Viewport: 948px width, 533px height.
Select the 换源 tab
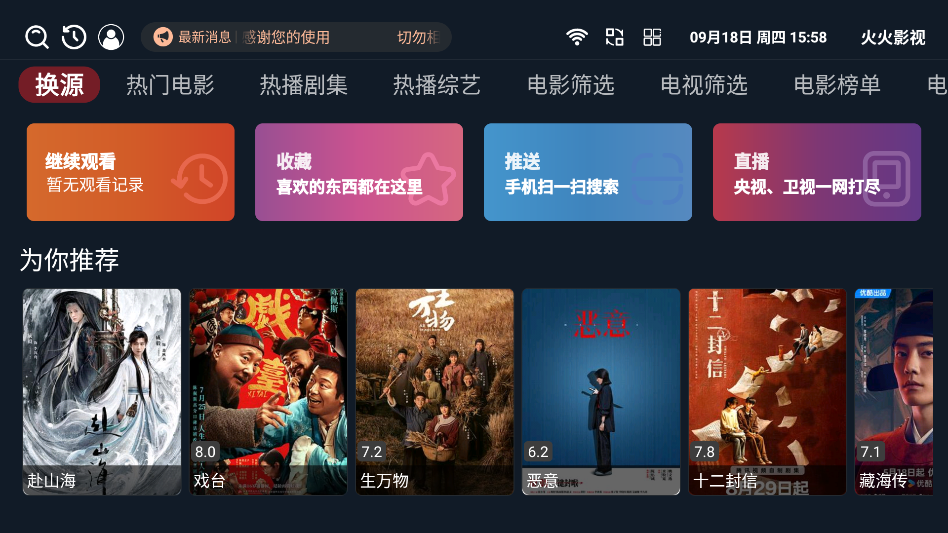[59, 85]
